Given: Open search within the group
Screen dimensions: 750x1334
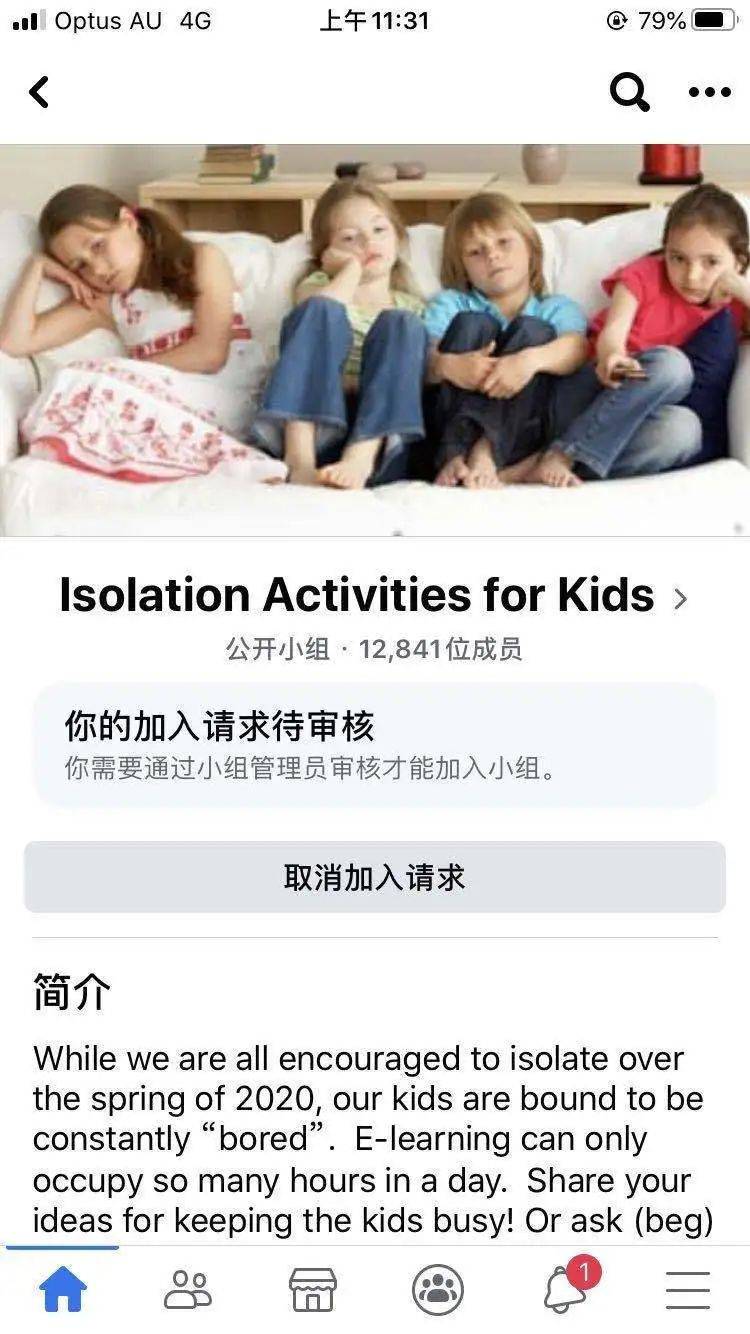Looking at the screenshot, I should pyautogui.click(x=629, y=92).
